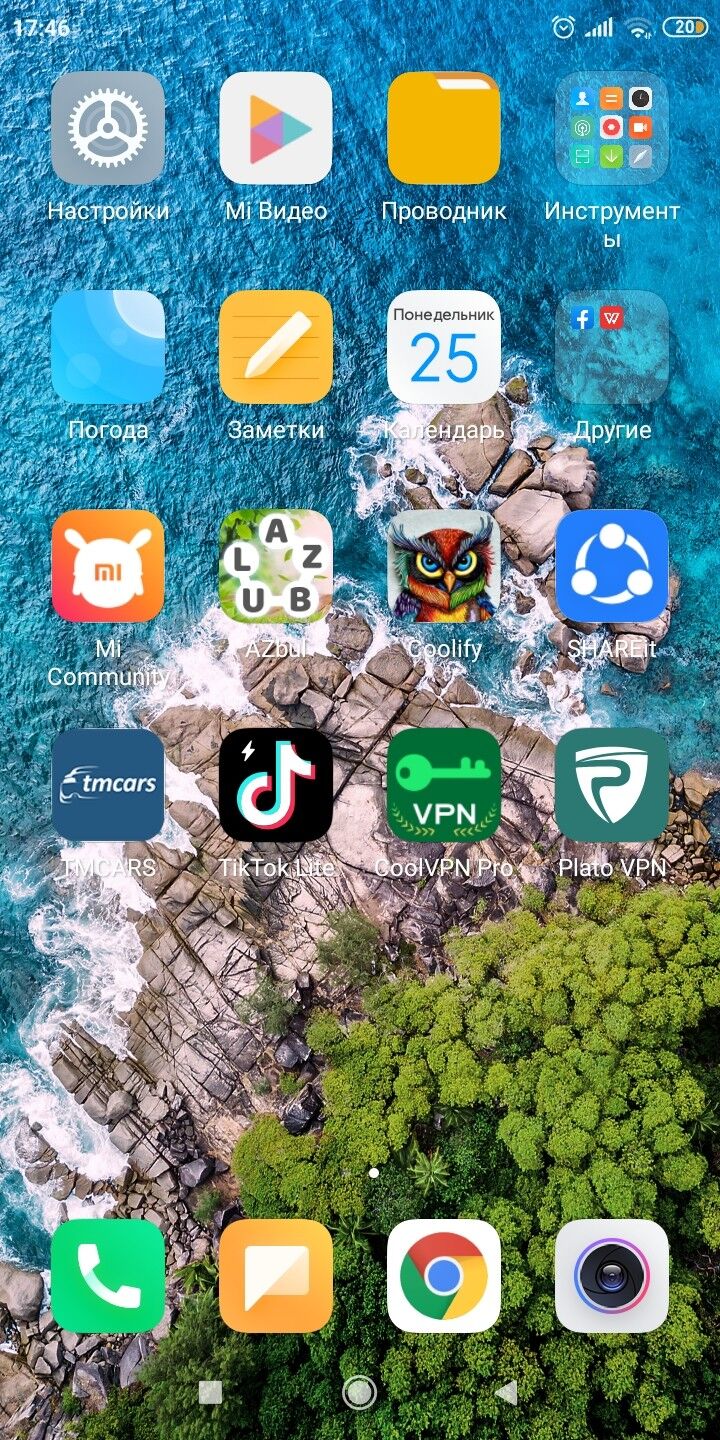Open the Календарь app
Viewport: 720px width, 1440px height.
[444, 347]
